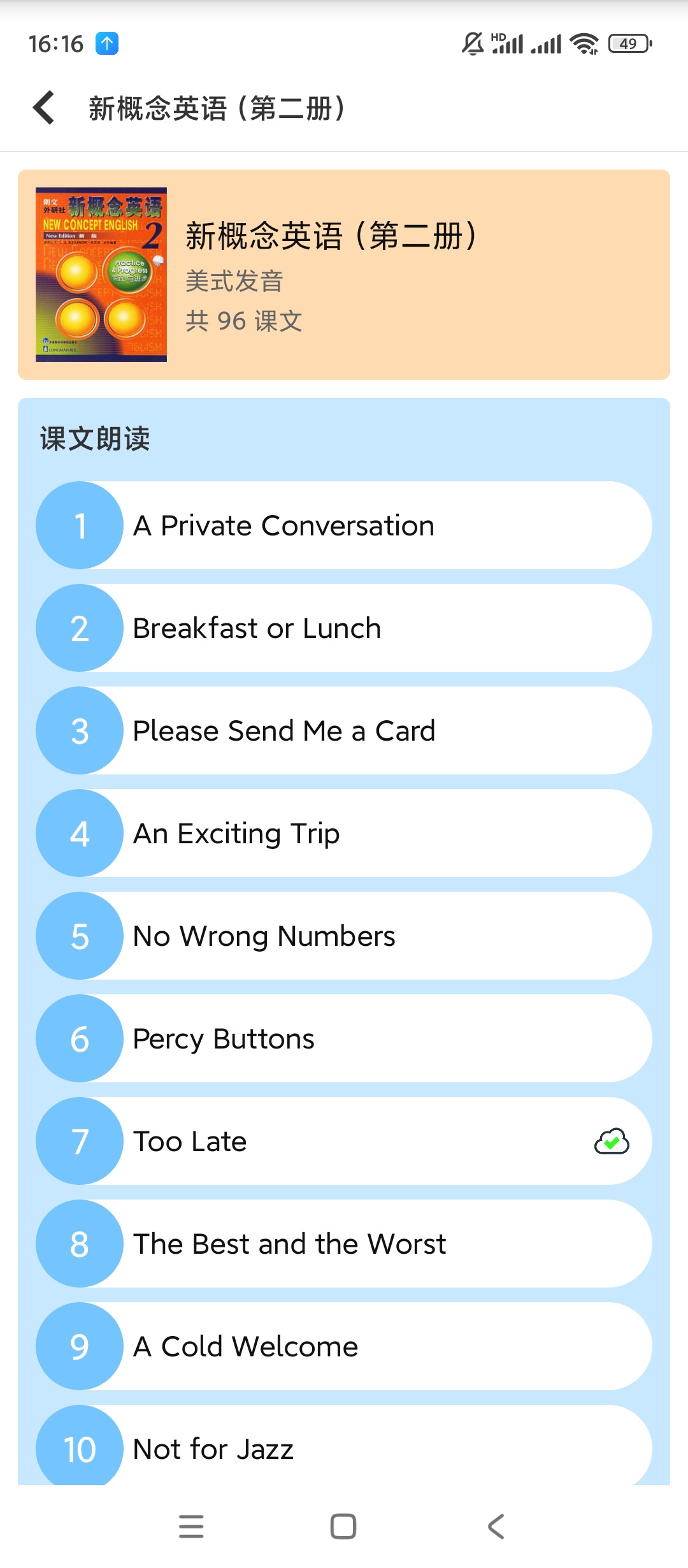Open lesson 4 An Exciting Trip
This screenshot has height=1568, width=688.
[x=344, y=833]
